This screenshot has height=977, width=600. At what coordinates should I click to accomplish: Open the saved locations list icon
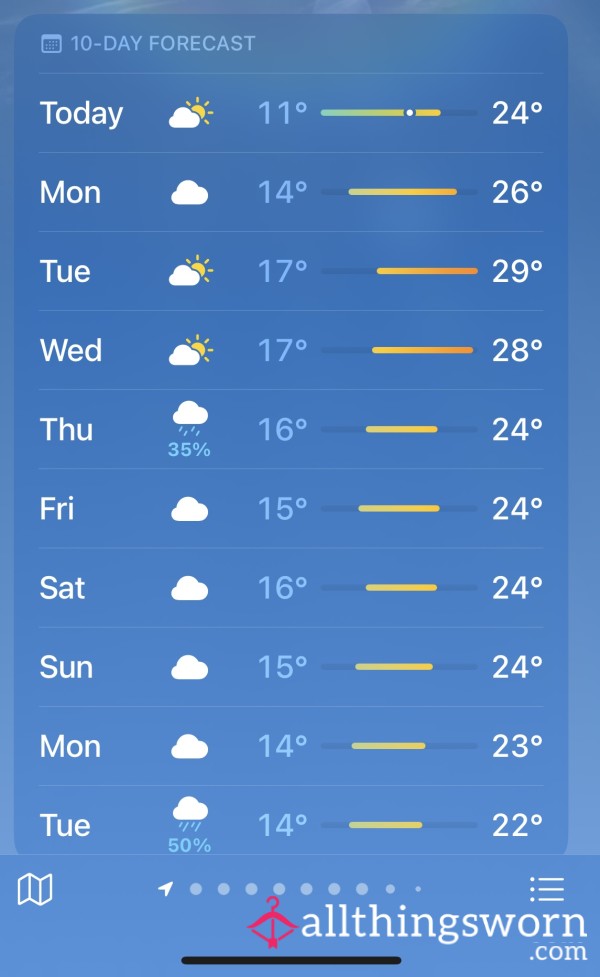(x=546, y=889)
